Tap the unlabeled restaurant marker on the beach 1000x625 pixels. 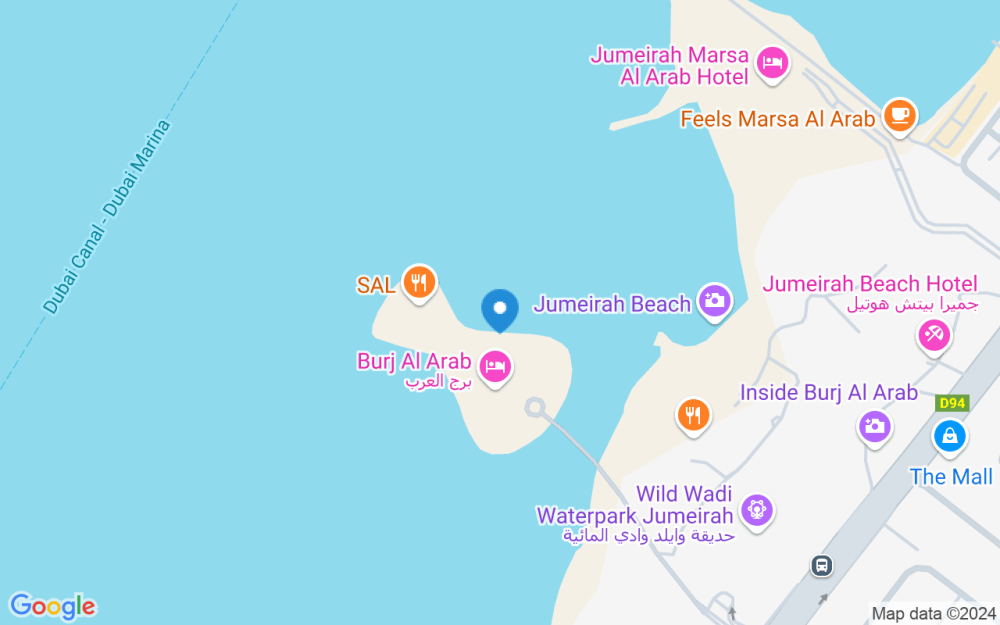tap(693, 414)
